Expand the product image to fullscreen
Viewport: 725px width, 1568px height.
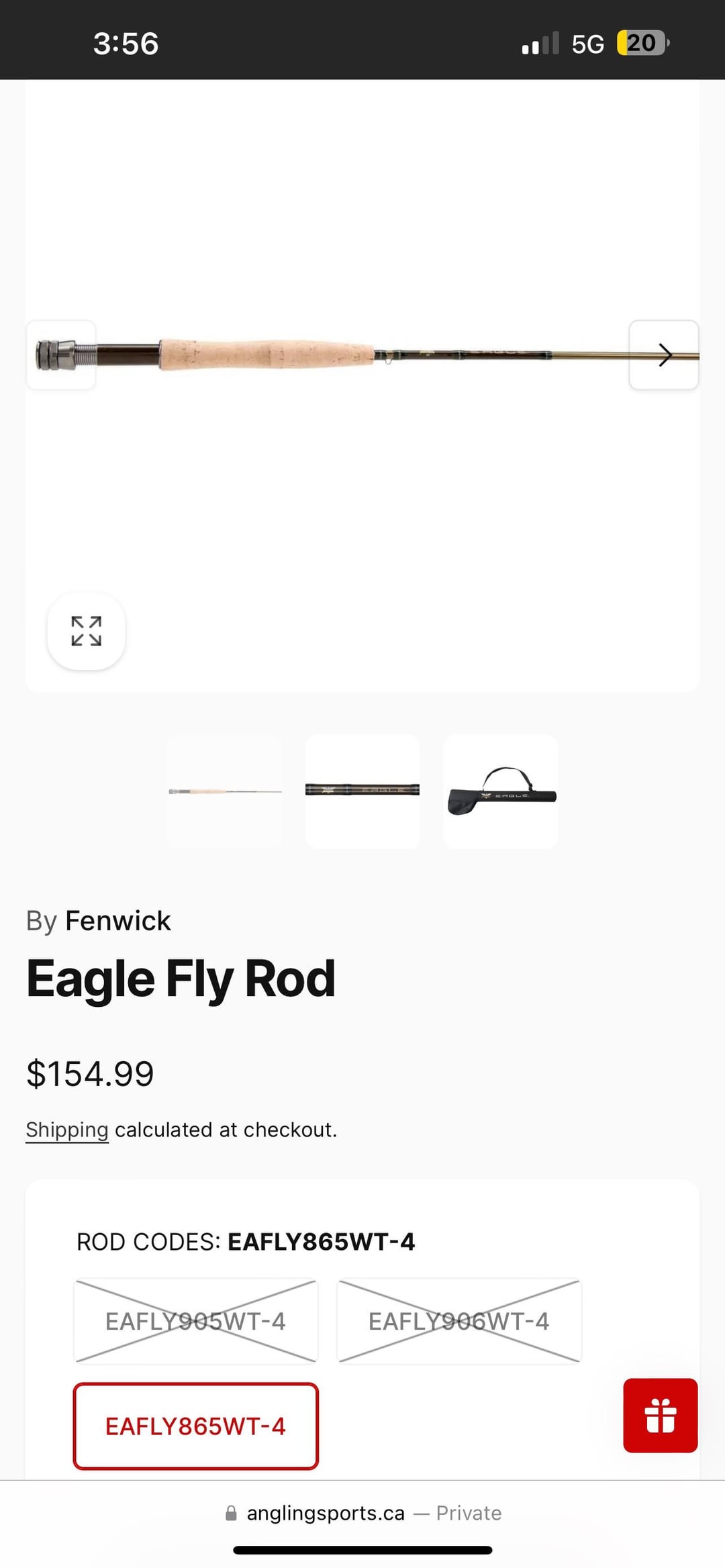coord(86,631)
